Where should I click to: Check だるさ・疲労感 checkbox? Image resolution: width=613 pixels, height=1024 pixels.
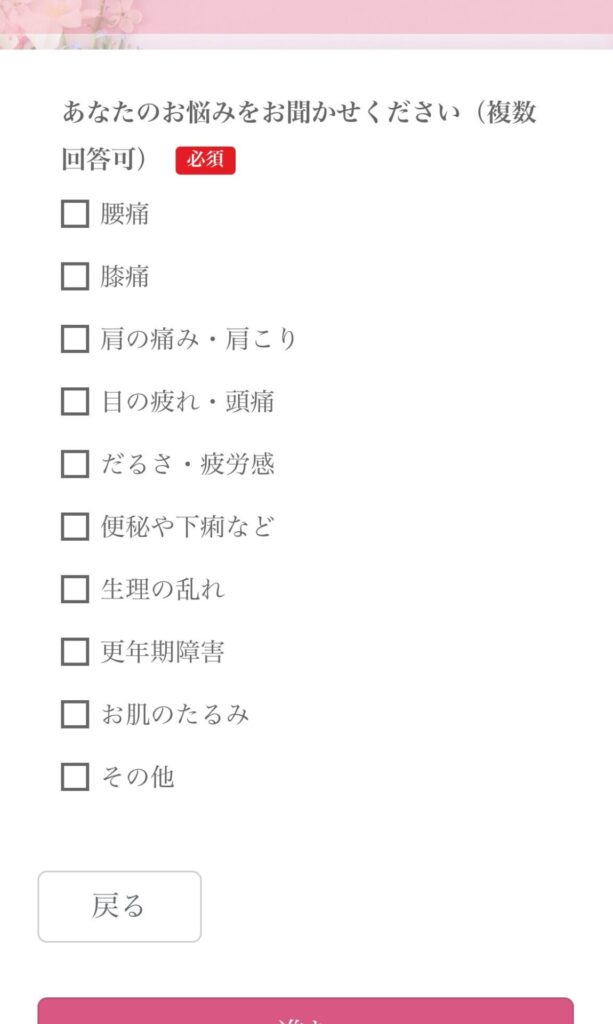coord(75,464)
